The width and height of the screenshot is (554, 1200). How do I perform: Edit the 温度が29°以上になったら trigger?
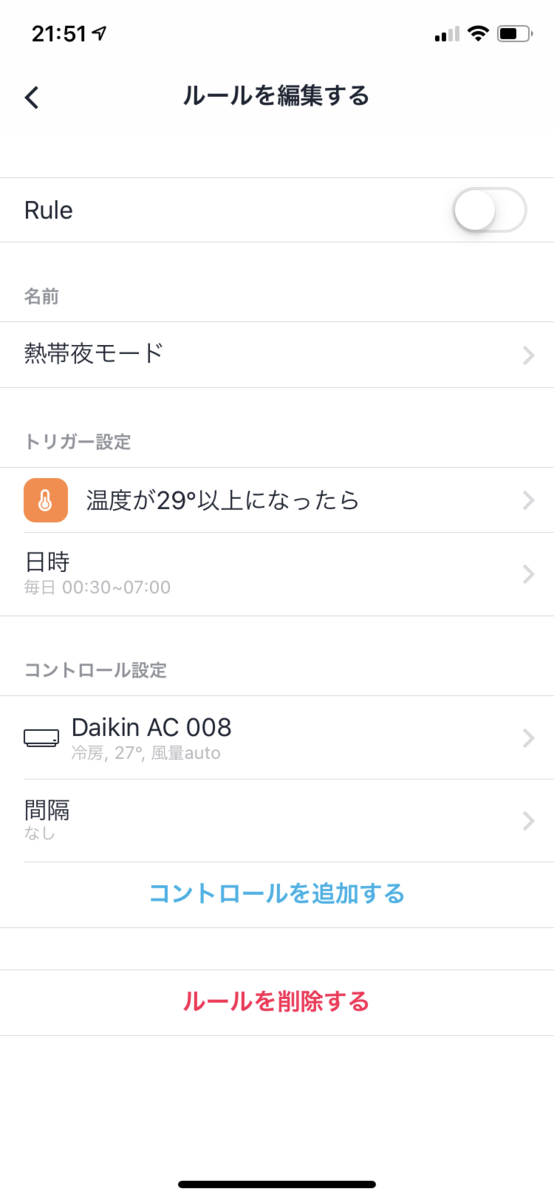[277, 500]
